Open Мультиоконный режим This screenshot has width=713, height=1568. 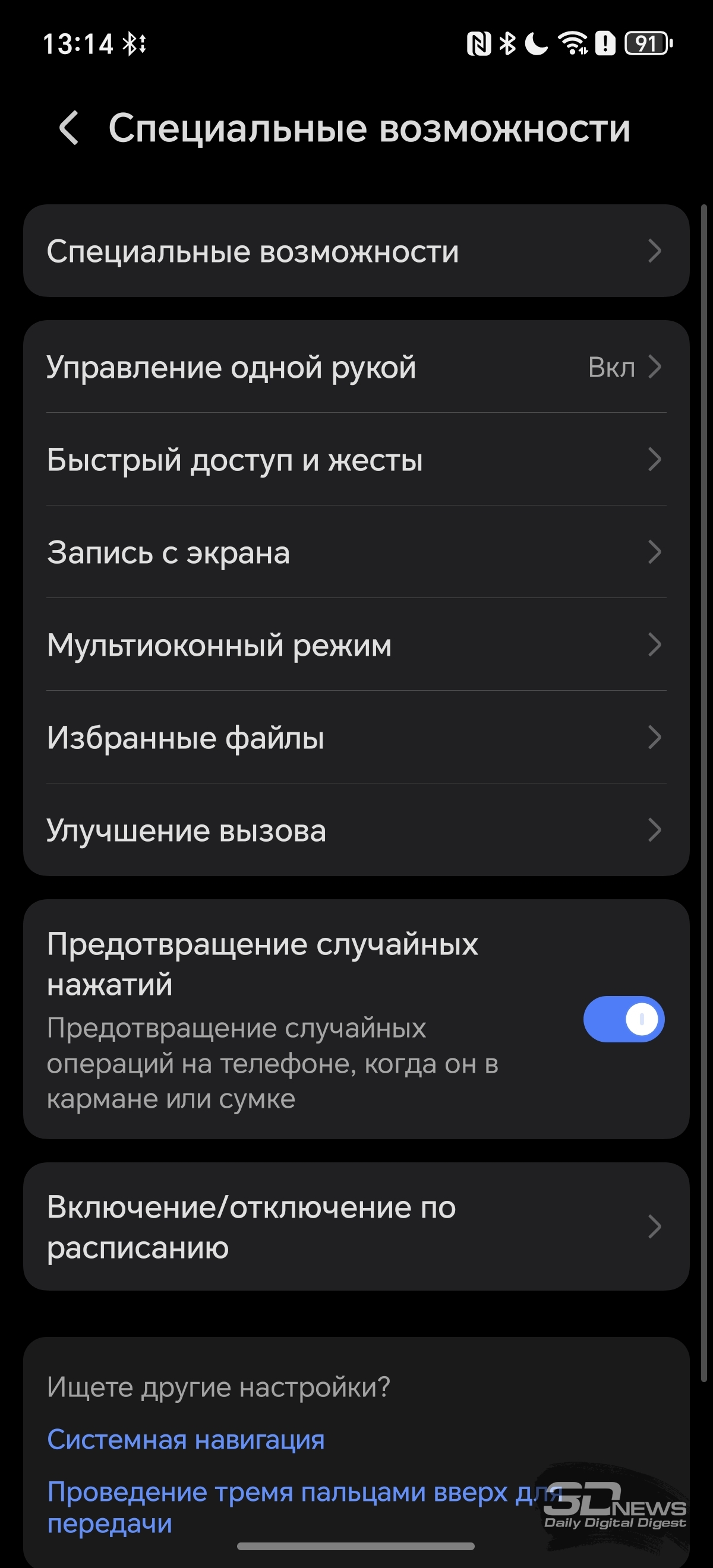(x=355, y=644)
